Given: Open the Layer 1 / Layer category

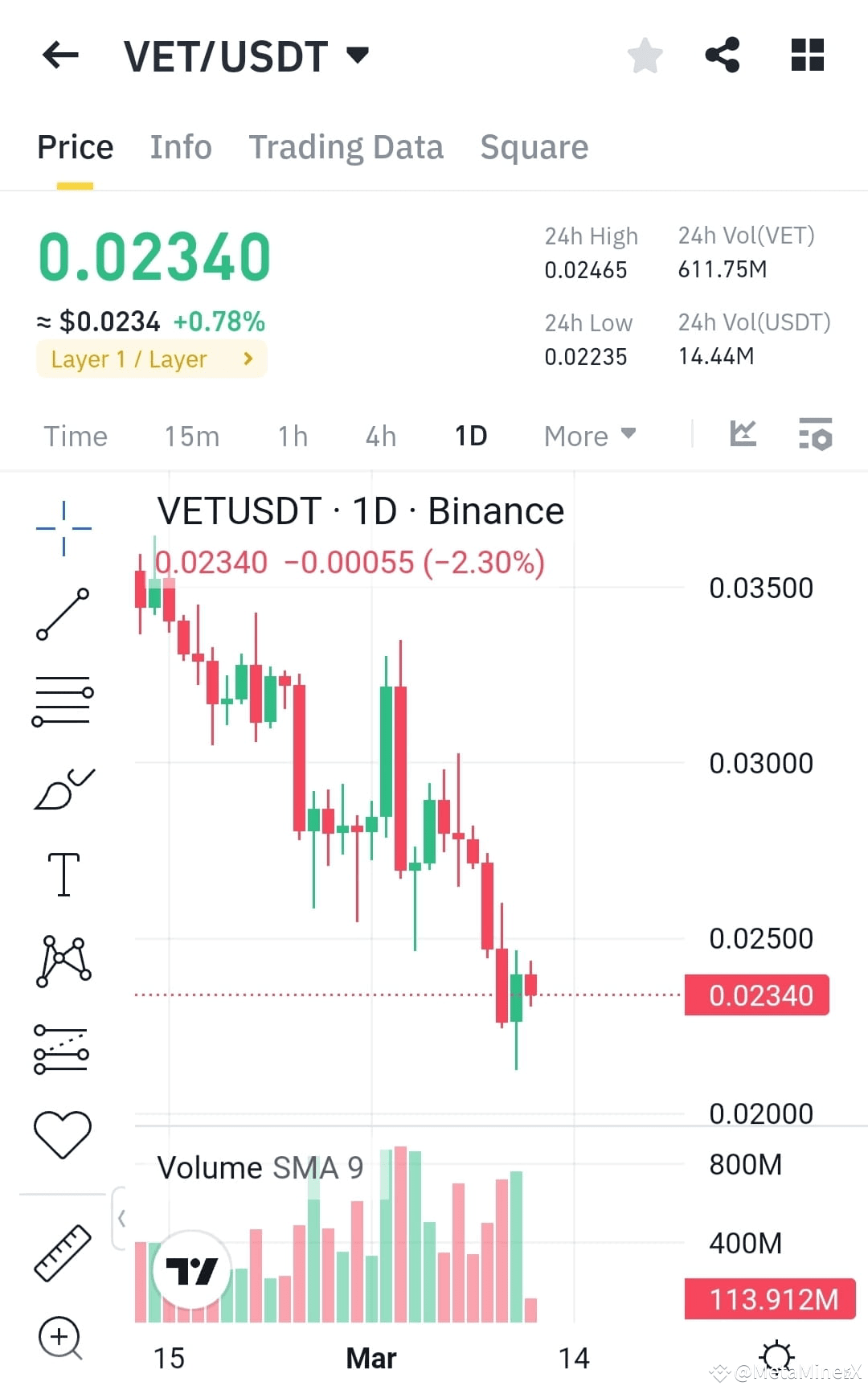Looking at the screenshot, I should 151,359.
